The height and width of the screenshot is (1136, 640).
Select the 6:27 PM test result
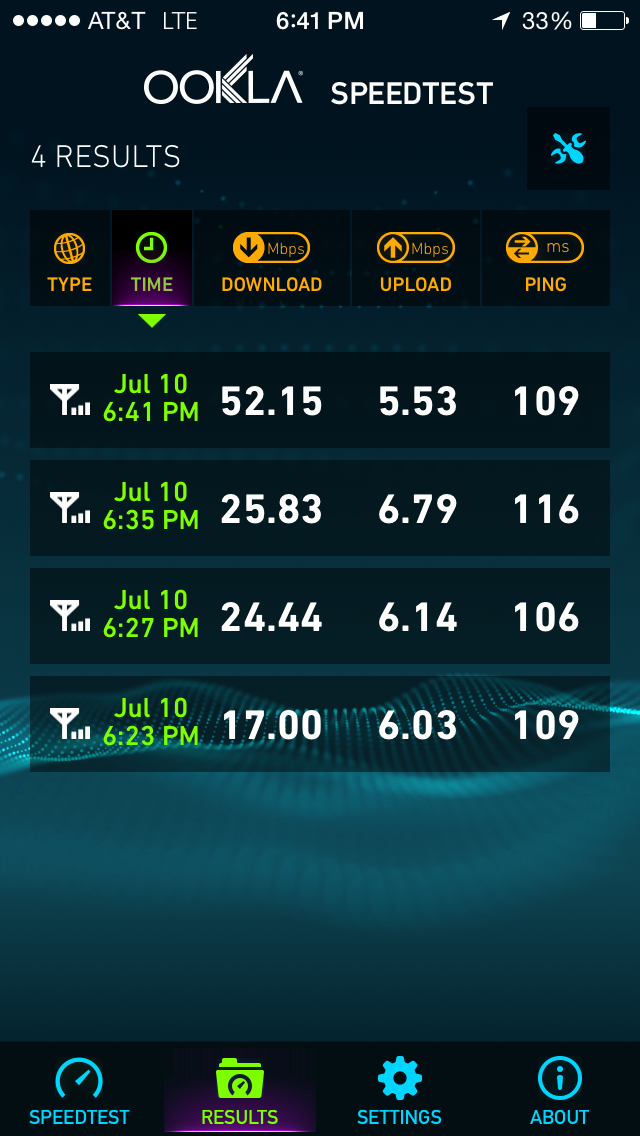click(x=320, y=616)
